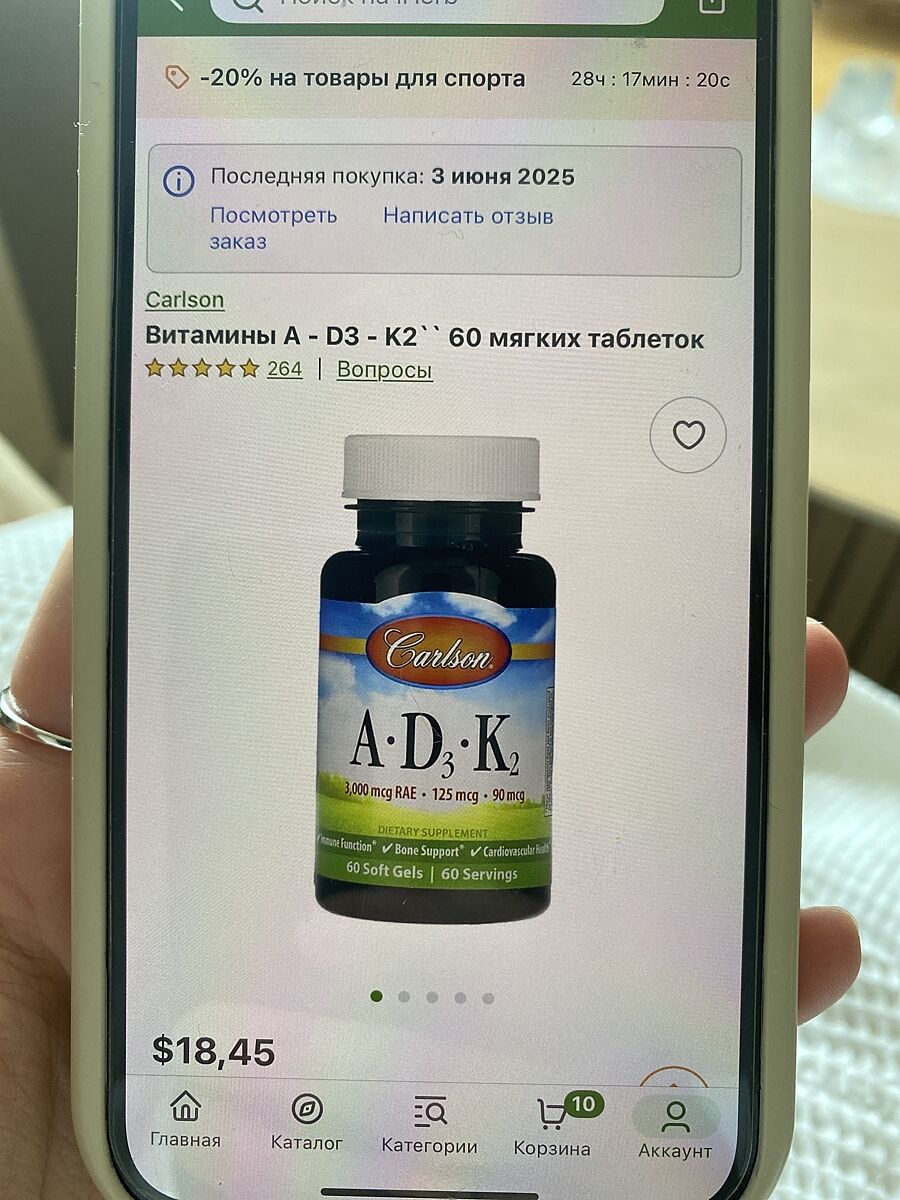The image size is (900, 1200).
Task: Open the Посмотреть заказ link
Action: pos(273,228)
